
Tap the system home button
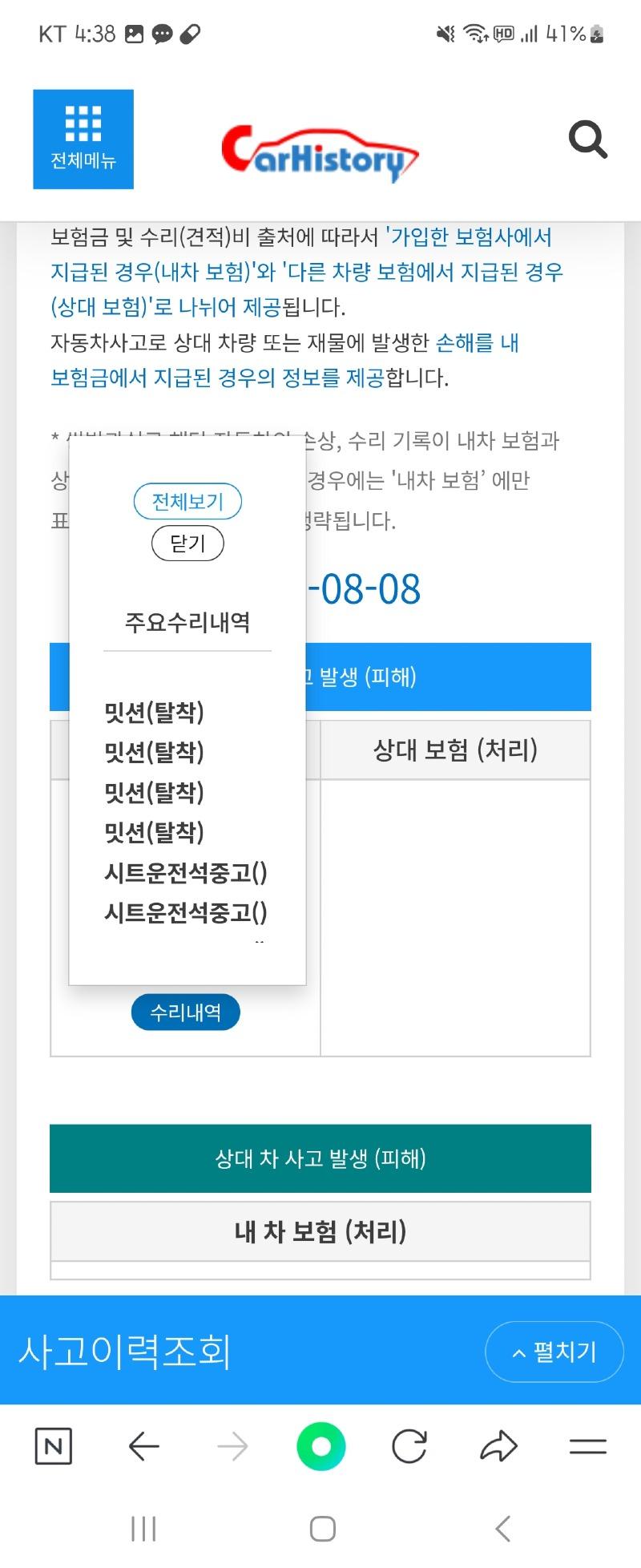click(x=322, y=1529)
